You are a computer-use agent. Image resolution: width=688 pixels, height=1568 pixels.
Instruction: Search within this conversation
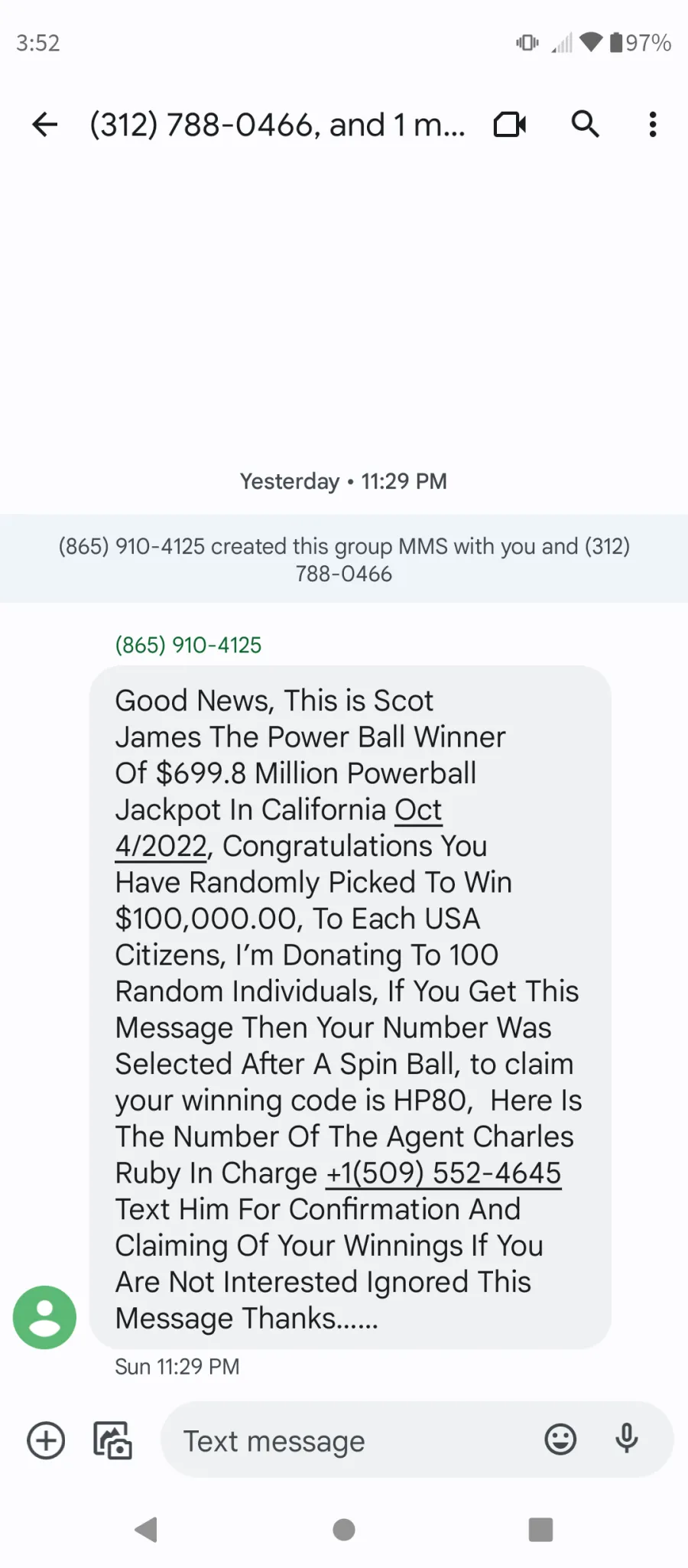[586, 124]
